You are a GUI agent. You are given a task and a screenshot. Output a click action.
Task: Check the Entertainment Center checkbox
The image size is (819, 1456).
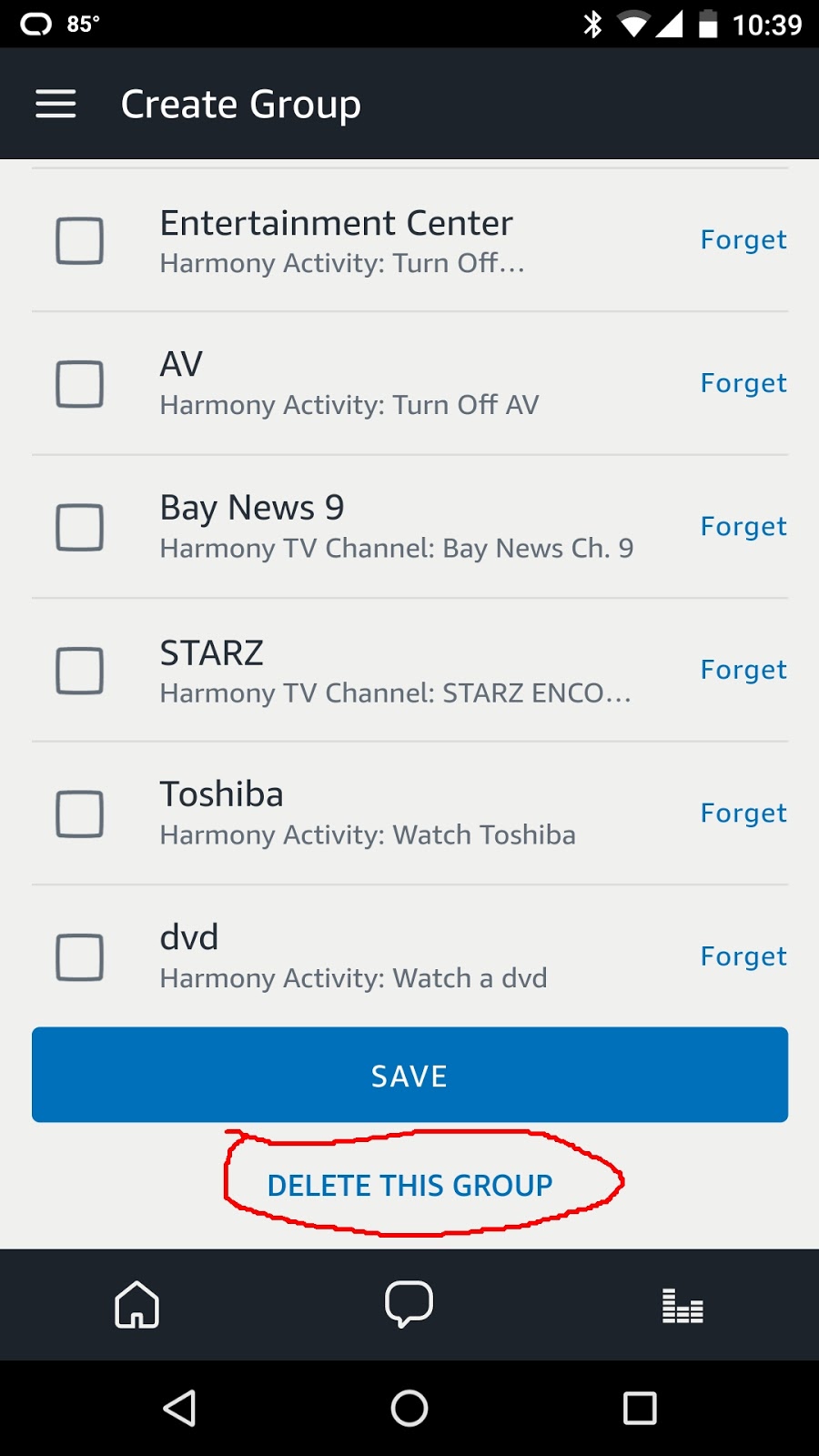[79, 241]
